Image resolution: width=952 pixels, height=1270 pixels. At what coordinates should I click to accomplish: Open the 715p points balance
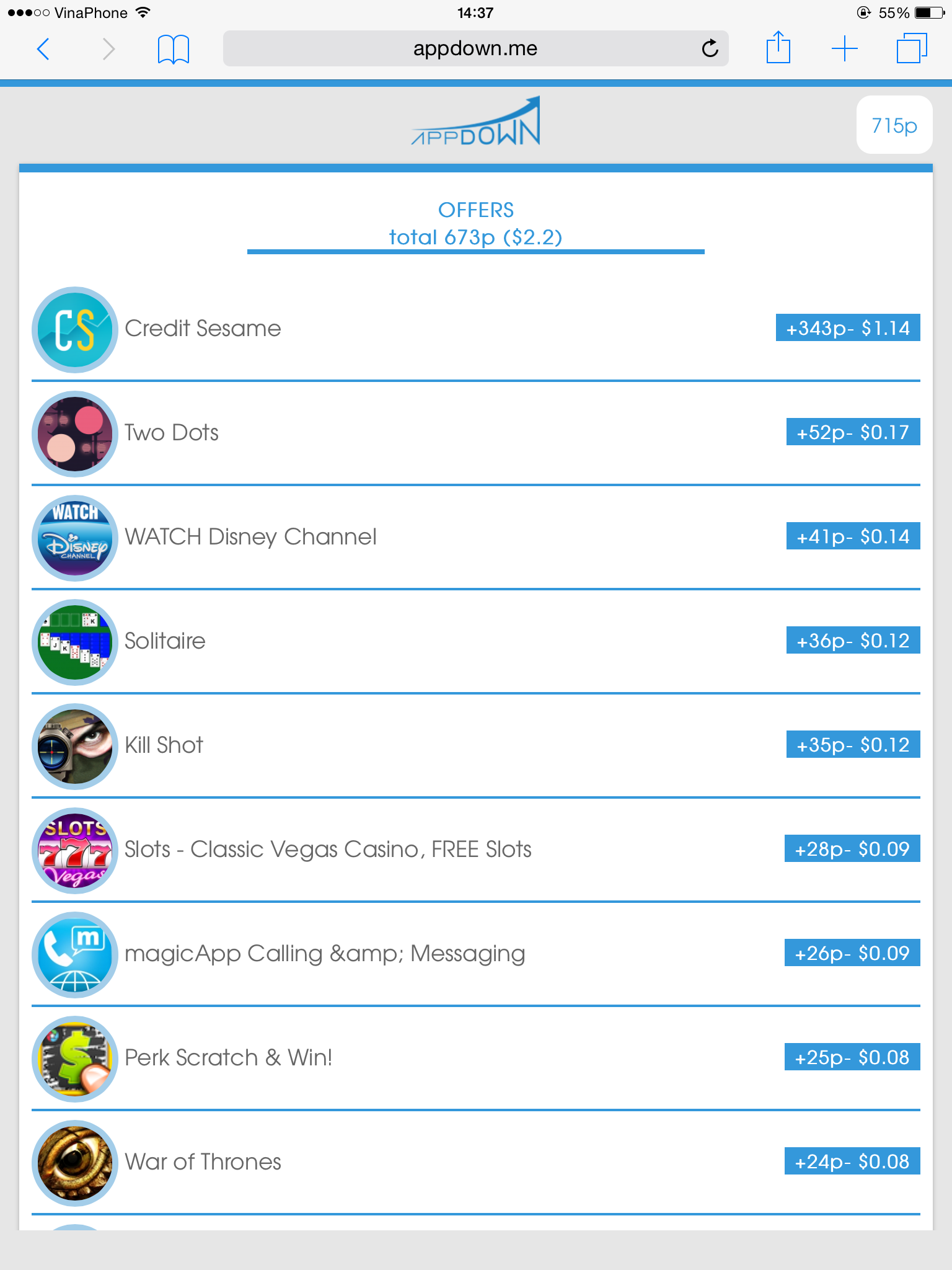click(894, 125)
